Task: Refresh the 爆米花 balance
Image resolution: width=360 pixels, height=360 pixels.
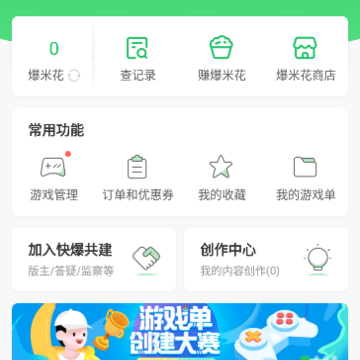Action: 74,76
